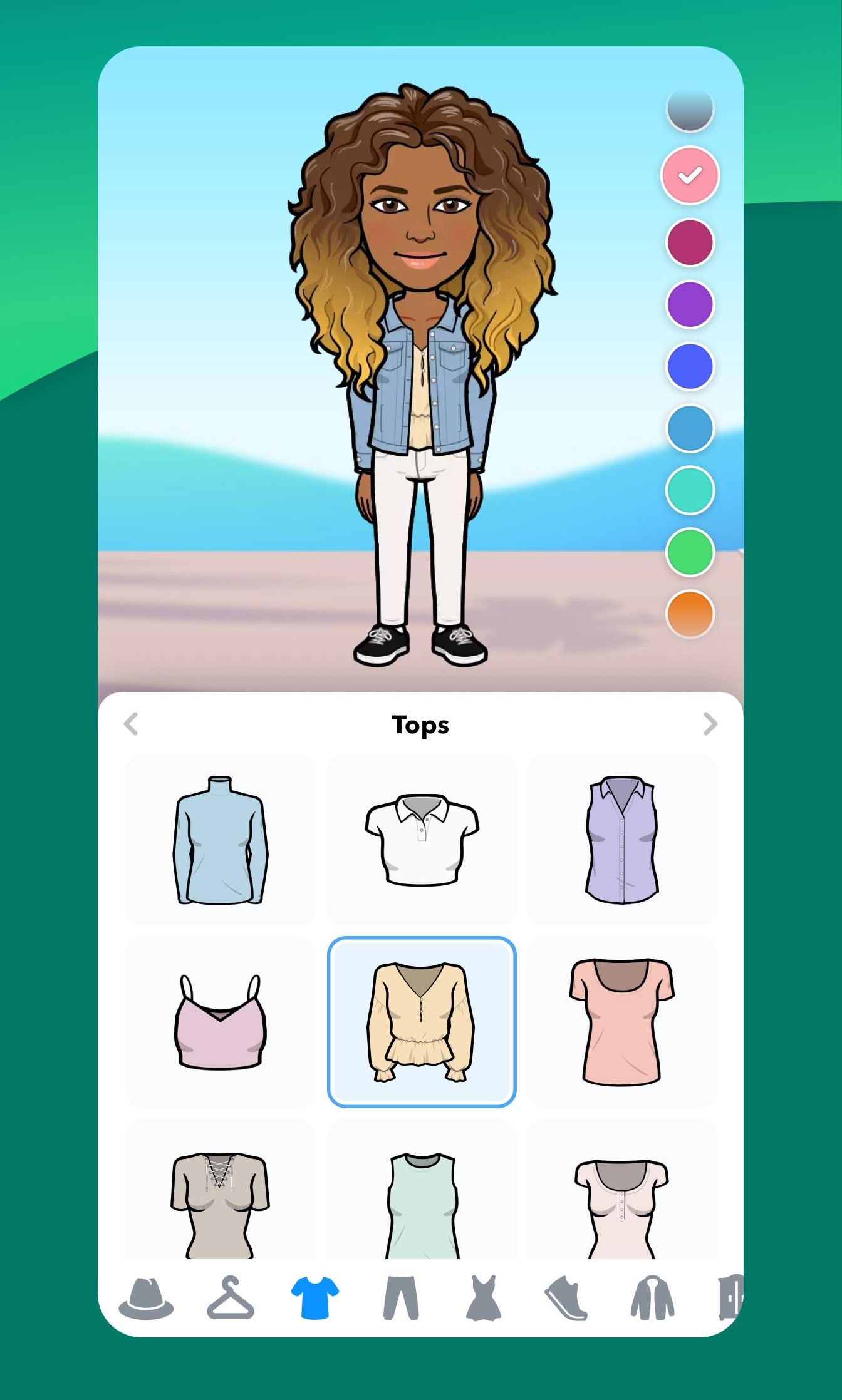842x1400 pixels.
Task: Select the pink cropped camisole top
Action: point(220,1022)
